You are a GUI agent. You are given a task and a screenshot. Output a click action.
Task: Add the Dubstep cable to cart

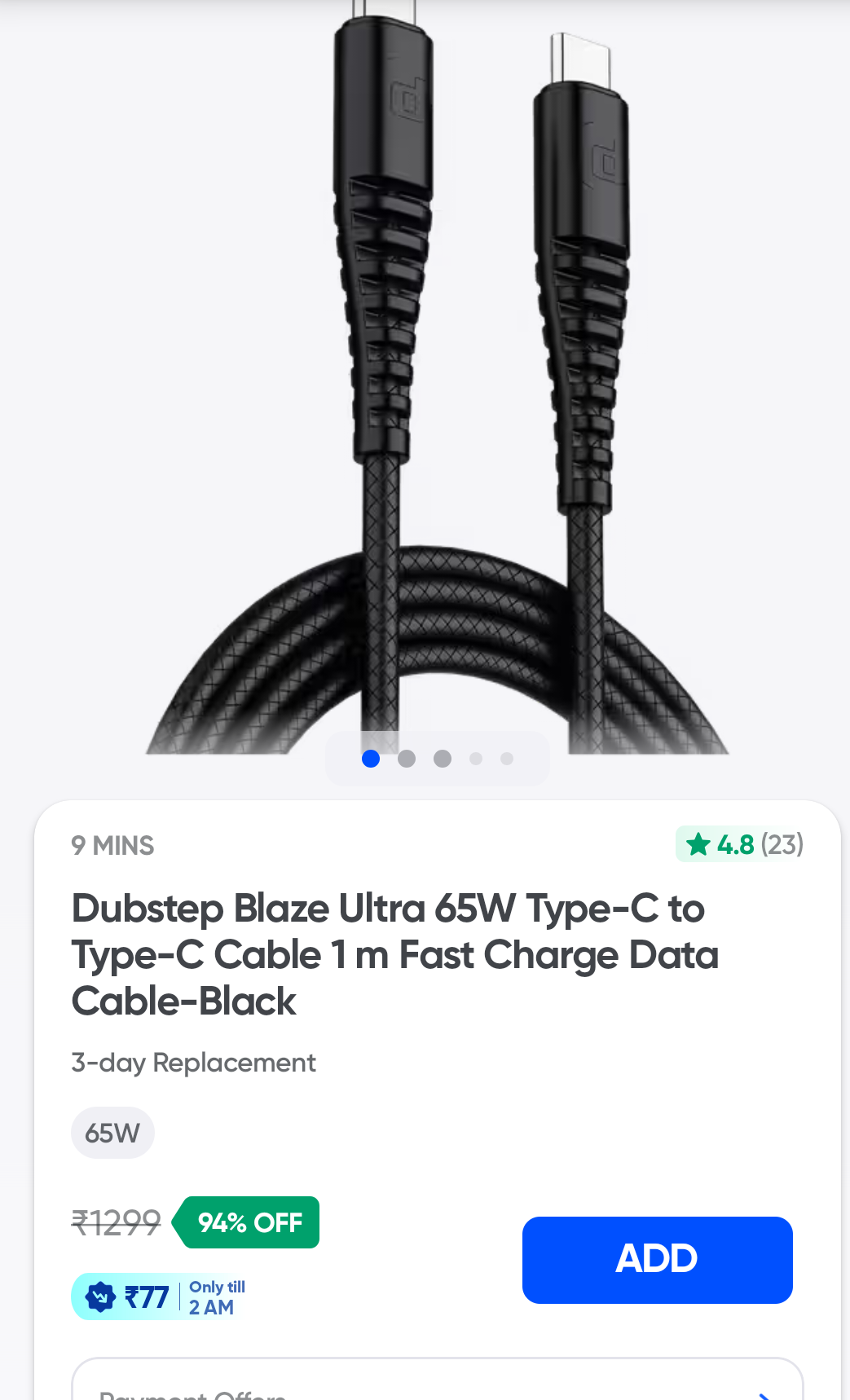(x=657, y=1259)
